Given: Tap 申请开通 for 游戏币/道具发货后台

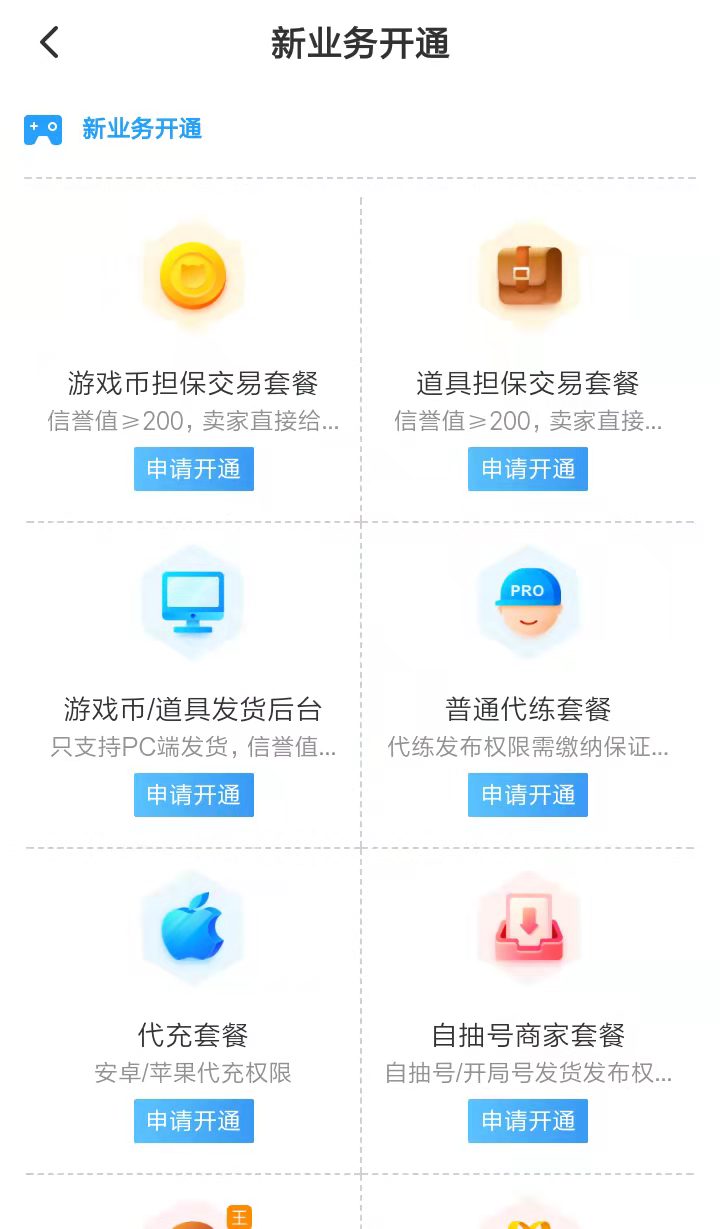Looking at the screenshot, I should click(x=194, y=795).
